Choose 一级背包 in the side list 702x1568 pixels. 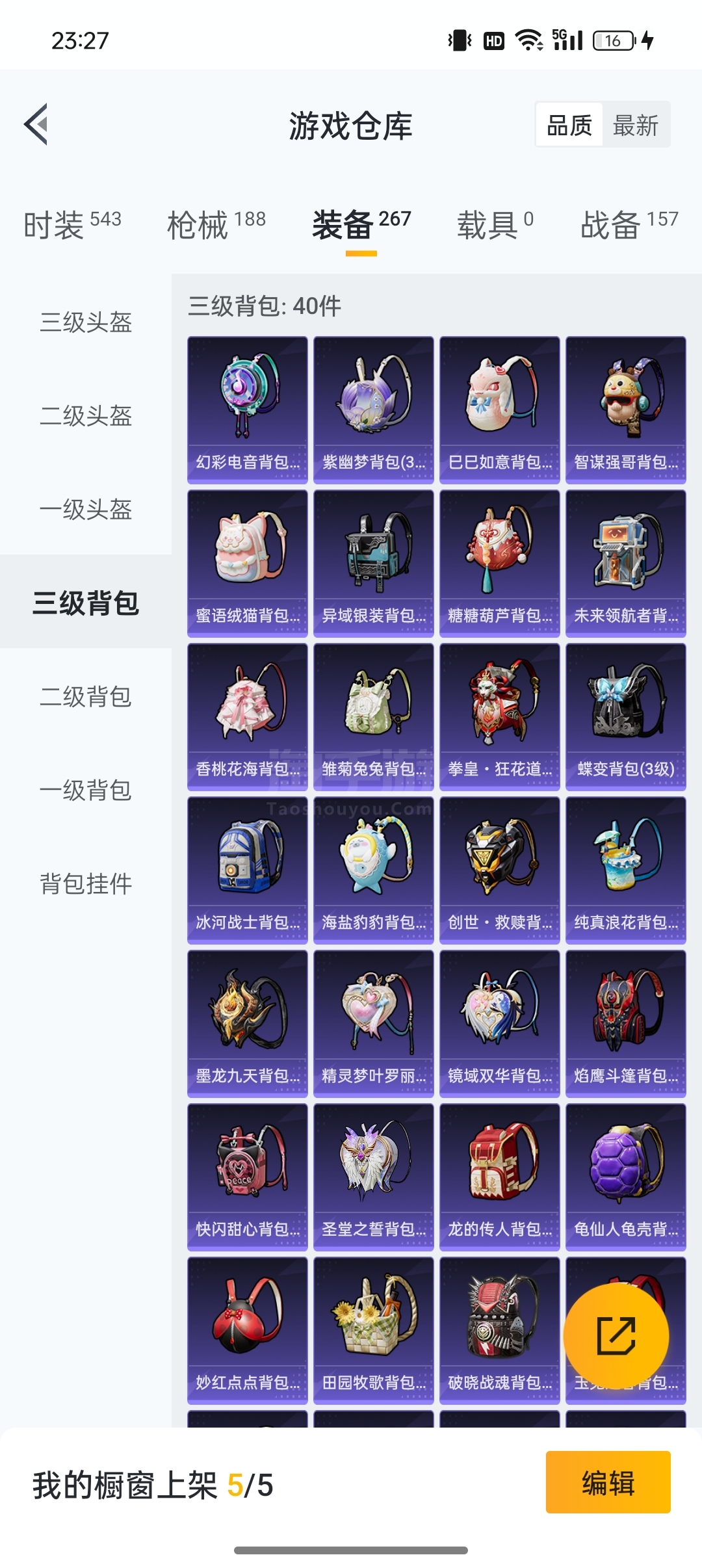coord(86,790)
